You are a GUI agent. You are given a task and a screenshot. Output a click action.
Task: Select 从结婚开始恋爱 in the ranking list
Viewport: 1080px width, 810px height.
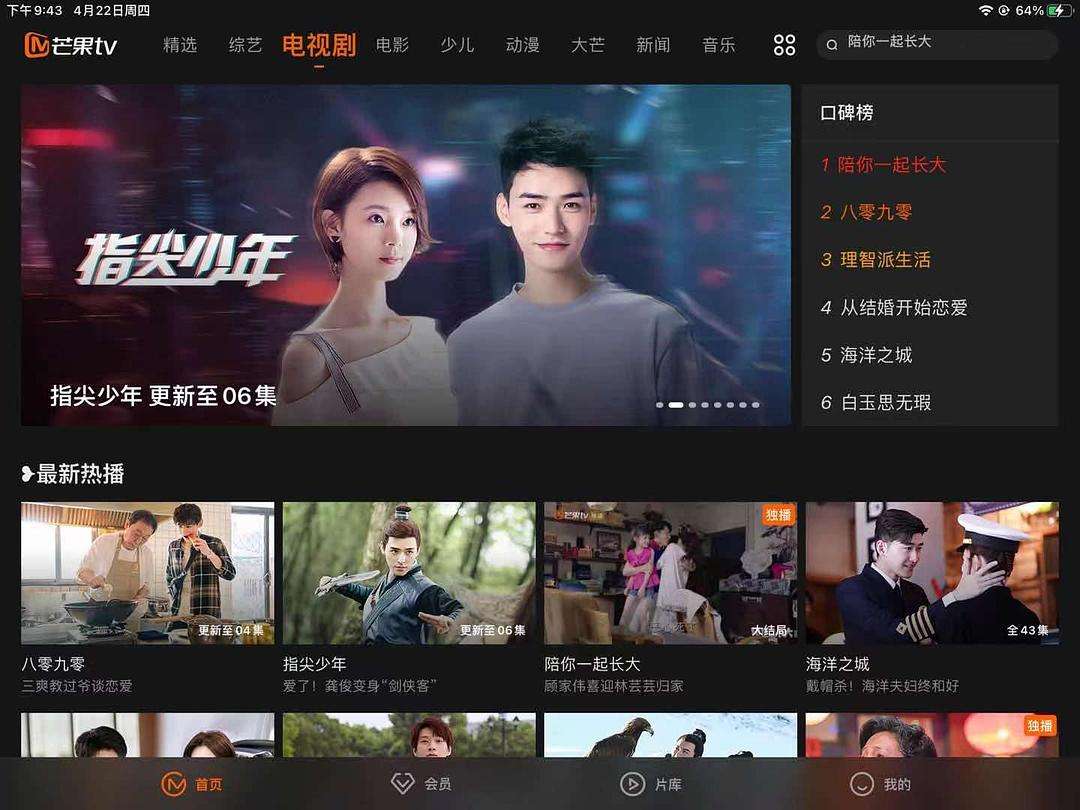tap(903, 308)
